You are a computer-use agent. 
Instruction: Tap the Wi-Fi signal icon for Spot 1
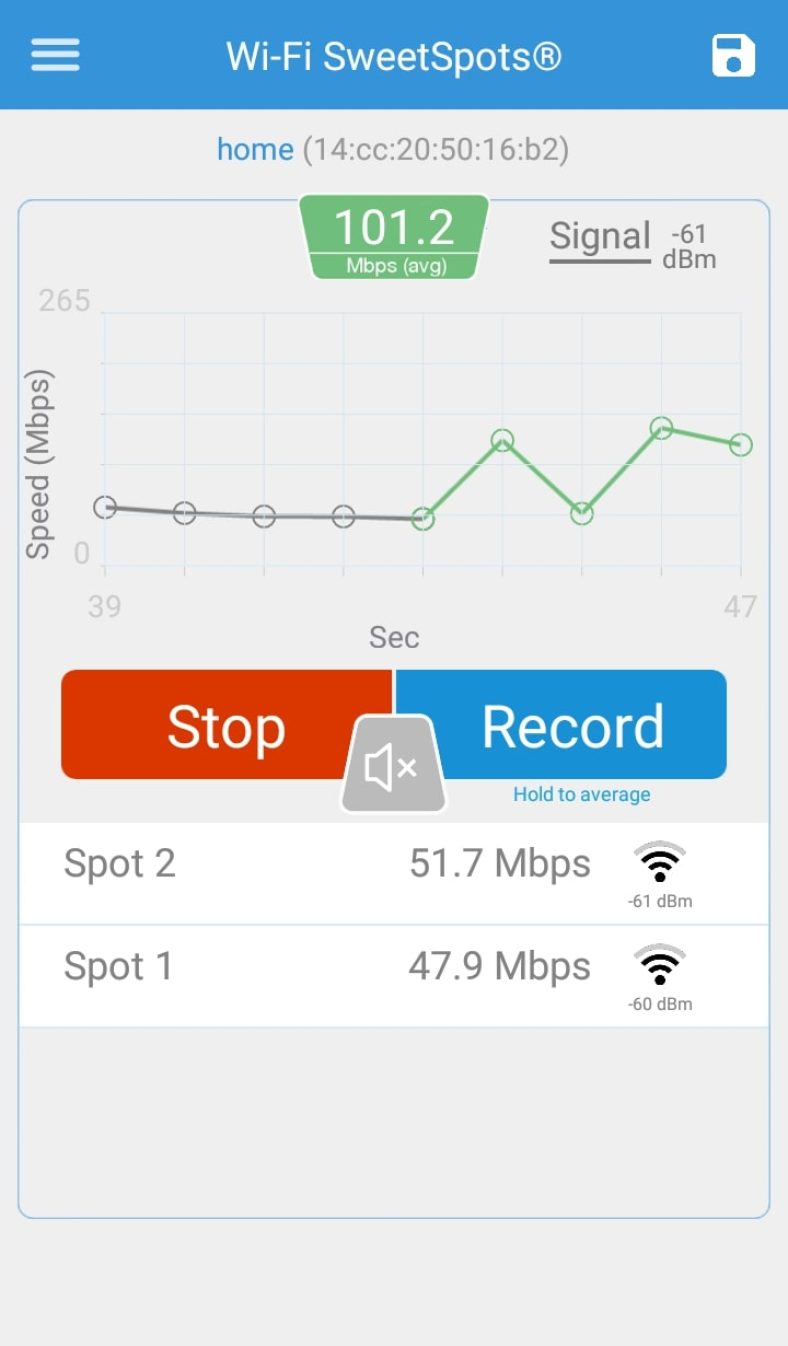point(660,965)
